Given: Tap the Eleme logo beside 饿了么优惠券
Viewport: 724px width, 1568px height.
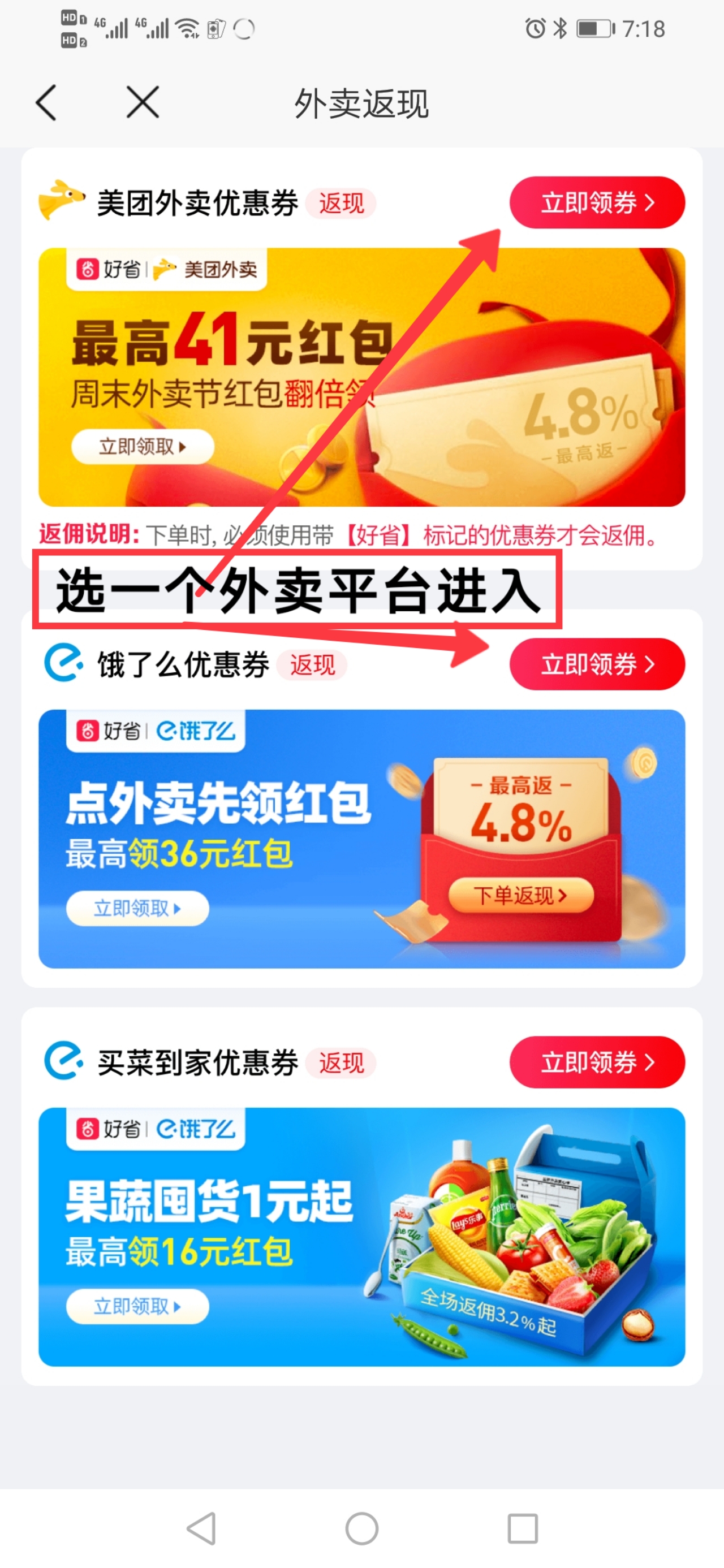Looking at the screenshot, I should click(x=63, y=663).
